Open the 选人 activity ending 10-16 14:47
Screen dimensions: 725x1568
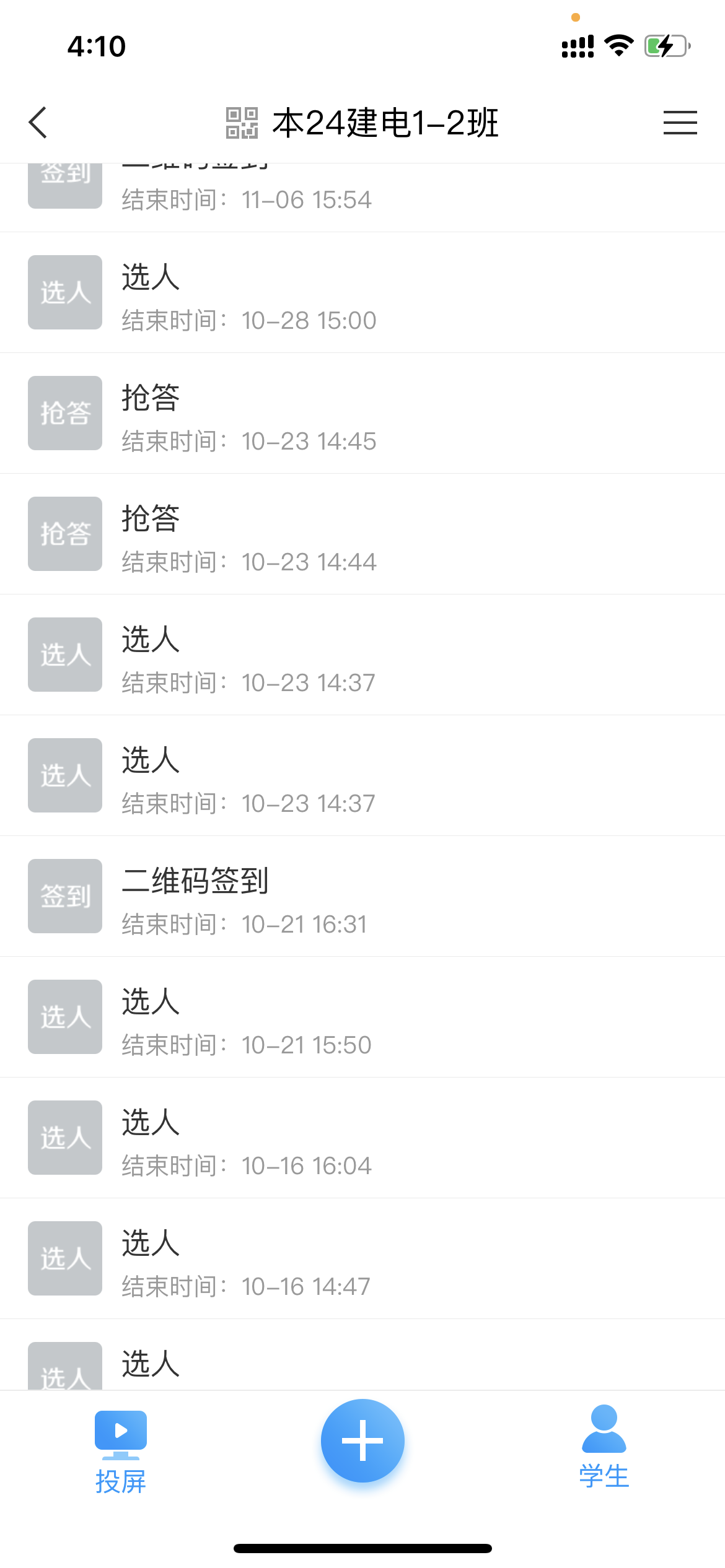point(362,1259)
